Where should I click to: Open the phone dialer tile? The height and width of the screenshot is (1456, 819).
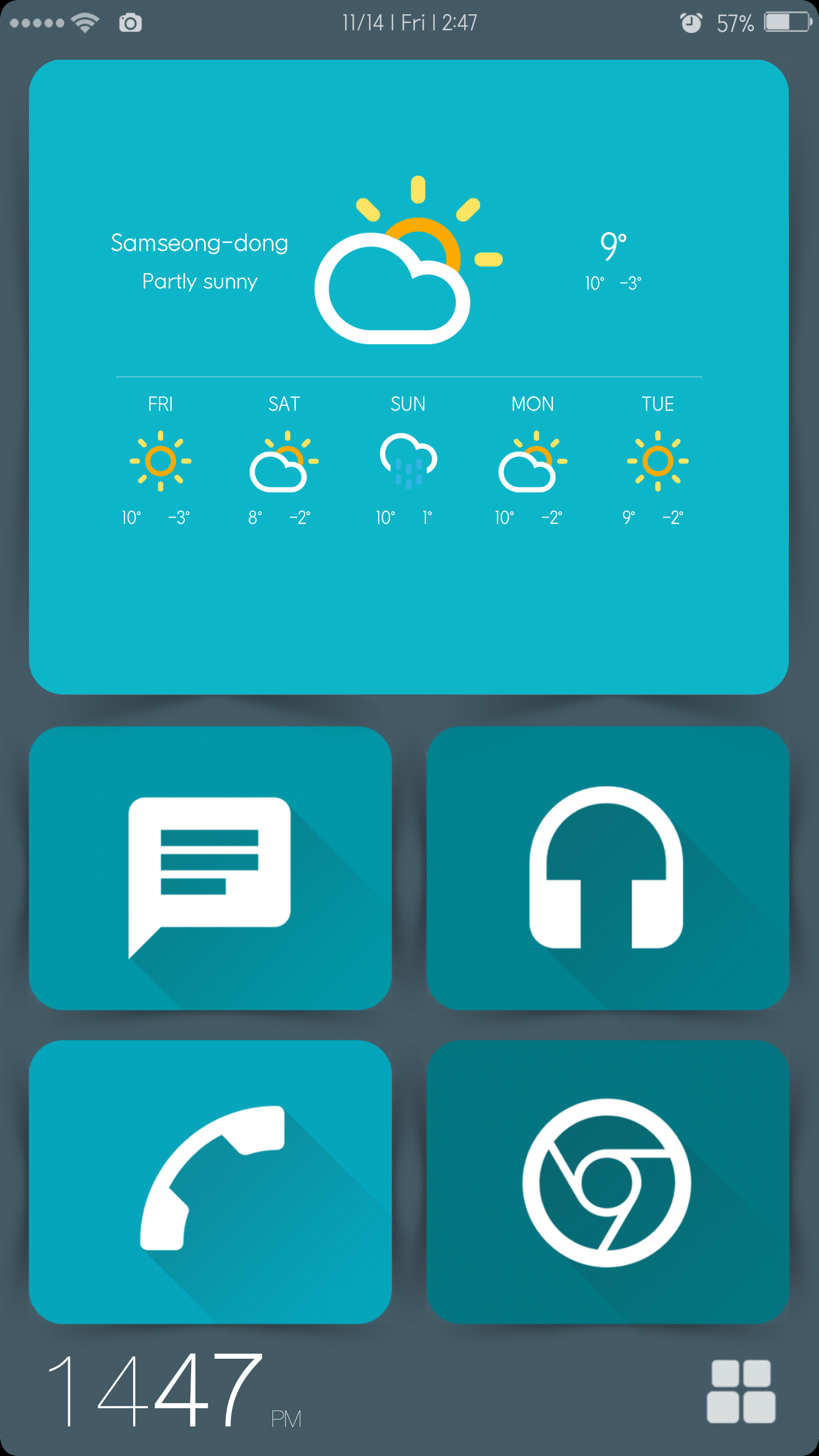pos(210,1182)
